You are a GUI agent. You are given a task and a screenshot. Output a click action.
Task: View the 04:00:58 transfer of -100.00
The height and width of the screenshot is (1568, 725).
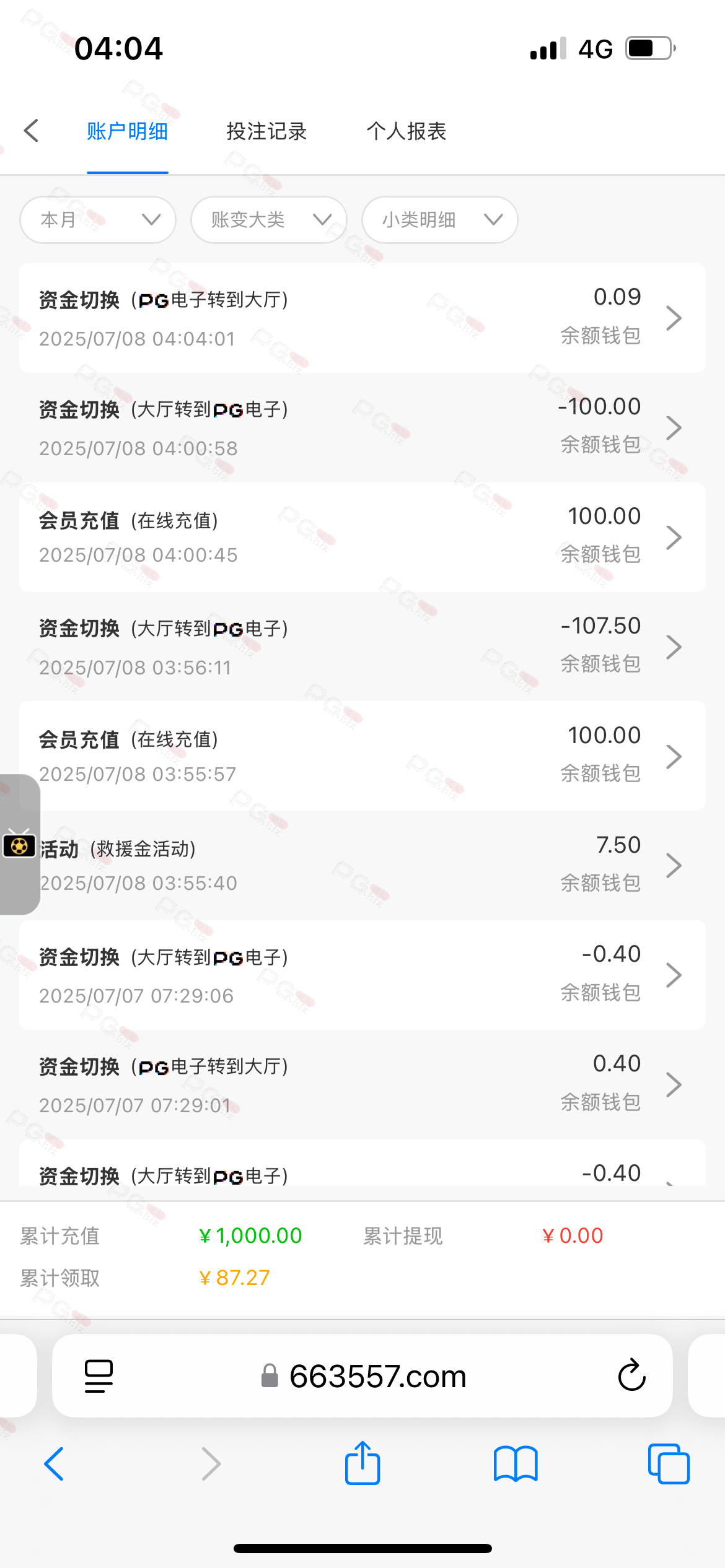[x=362, y=427]
